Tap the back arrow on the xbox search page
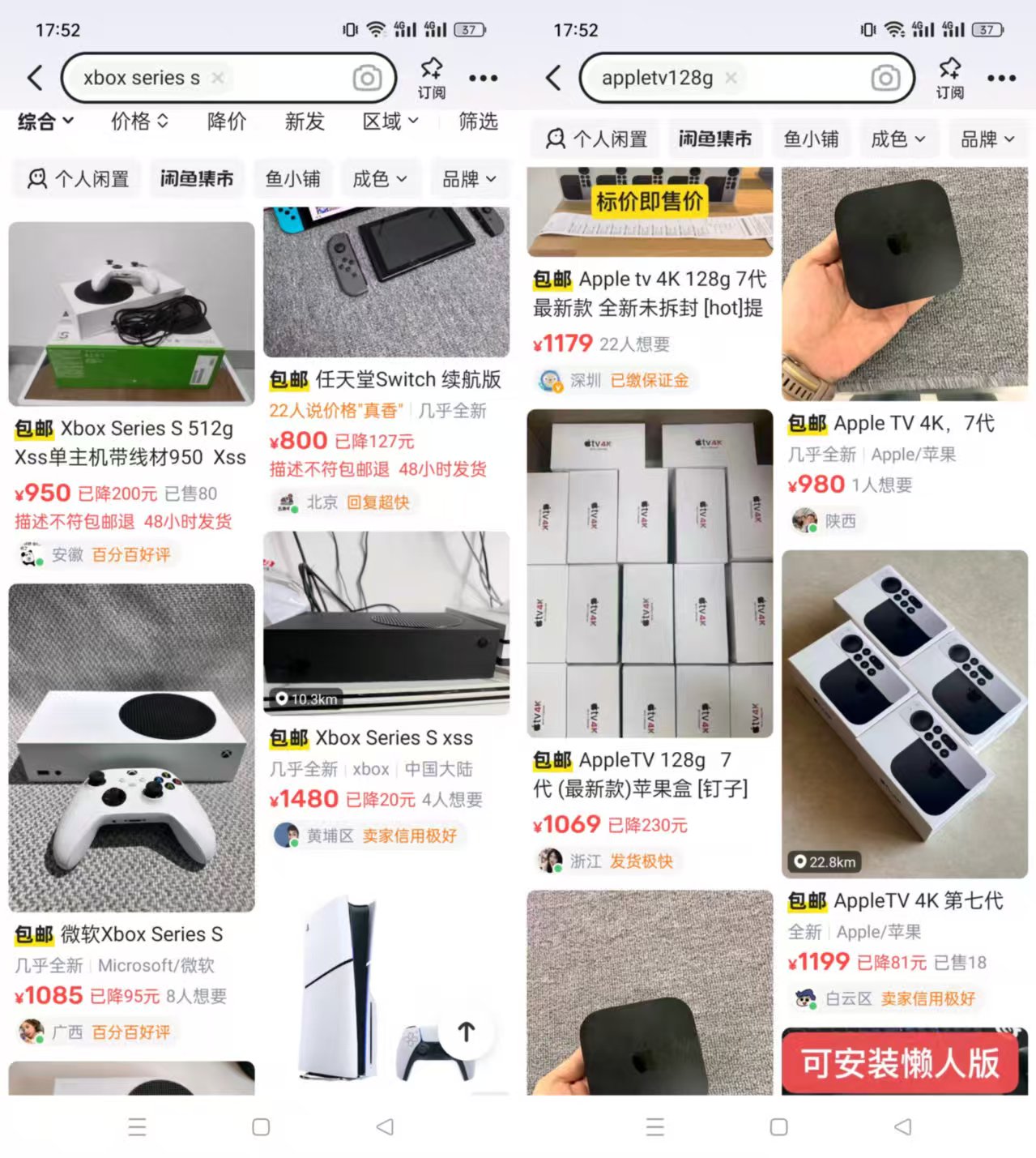The width and height of the screenshot is (1036, 1158). (34, 78)
